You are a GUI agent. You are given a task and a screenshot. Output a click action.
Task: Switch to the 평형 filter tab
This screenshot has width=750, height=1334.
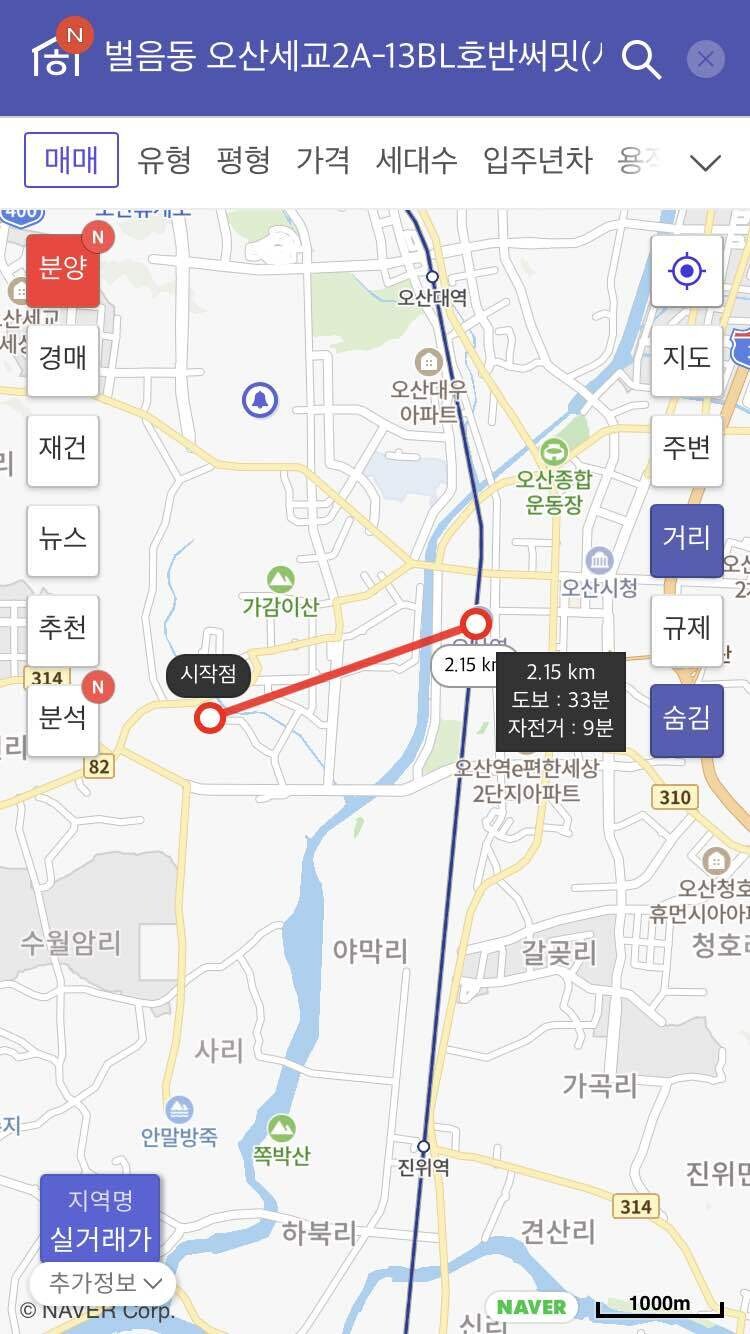[241, 160]
